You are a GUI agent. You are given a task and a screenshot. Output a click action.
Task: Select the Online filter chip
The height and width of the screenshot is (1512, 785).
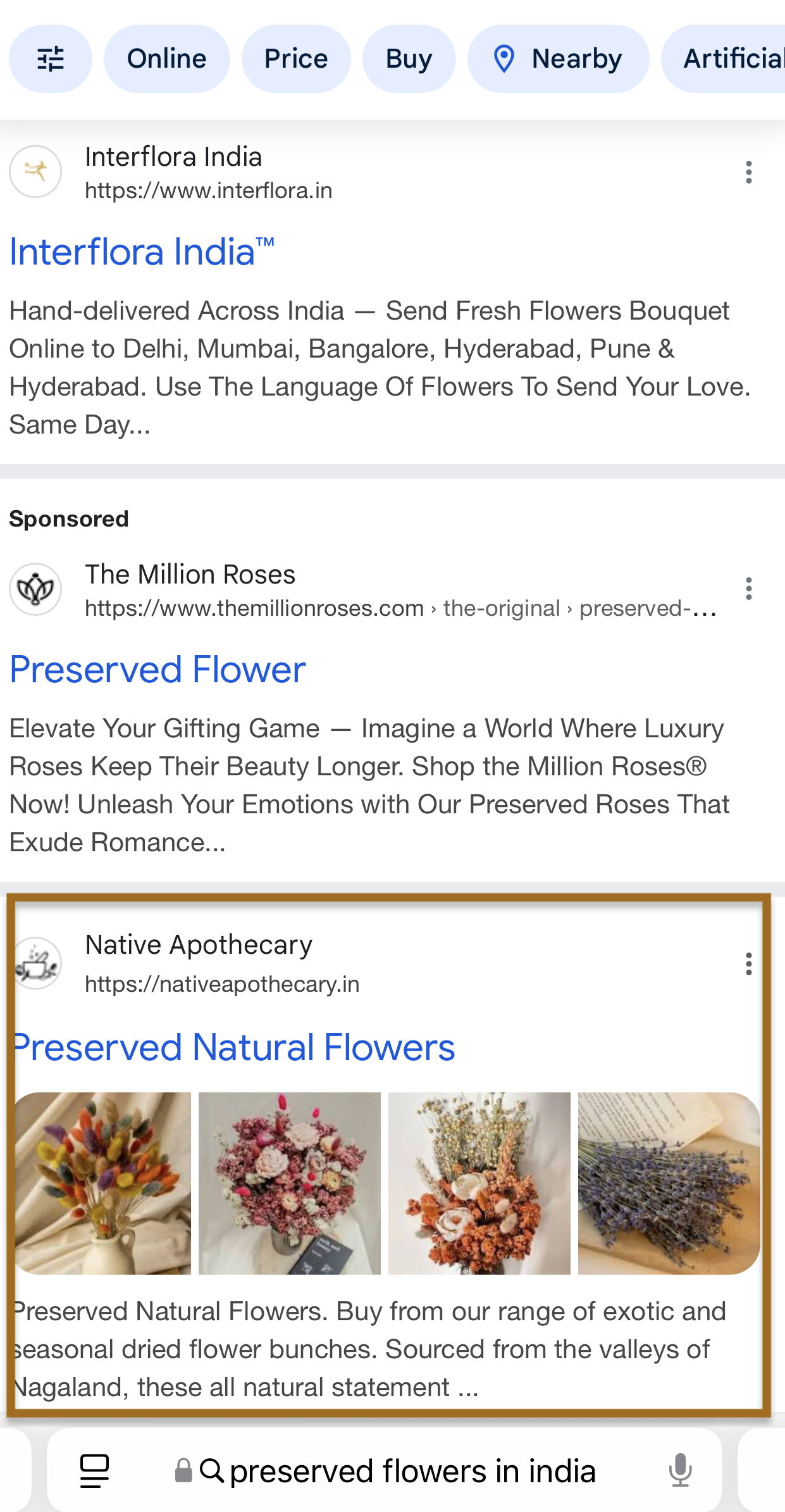tap(166, 59)
